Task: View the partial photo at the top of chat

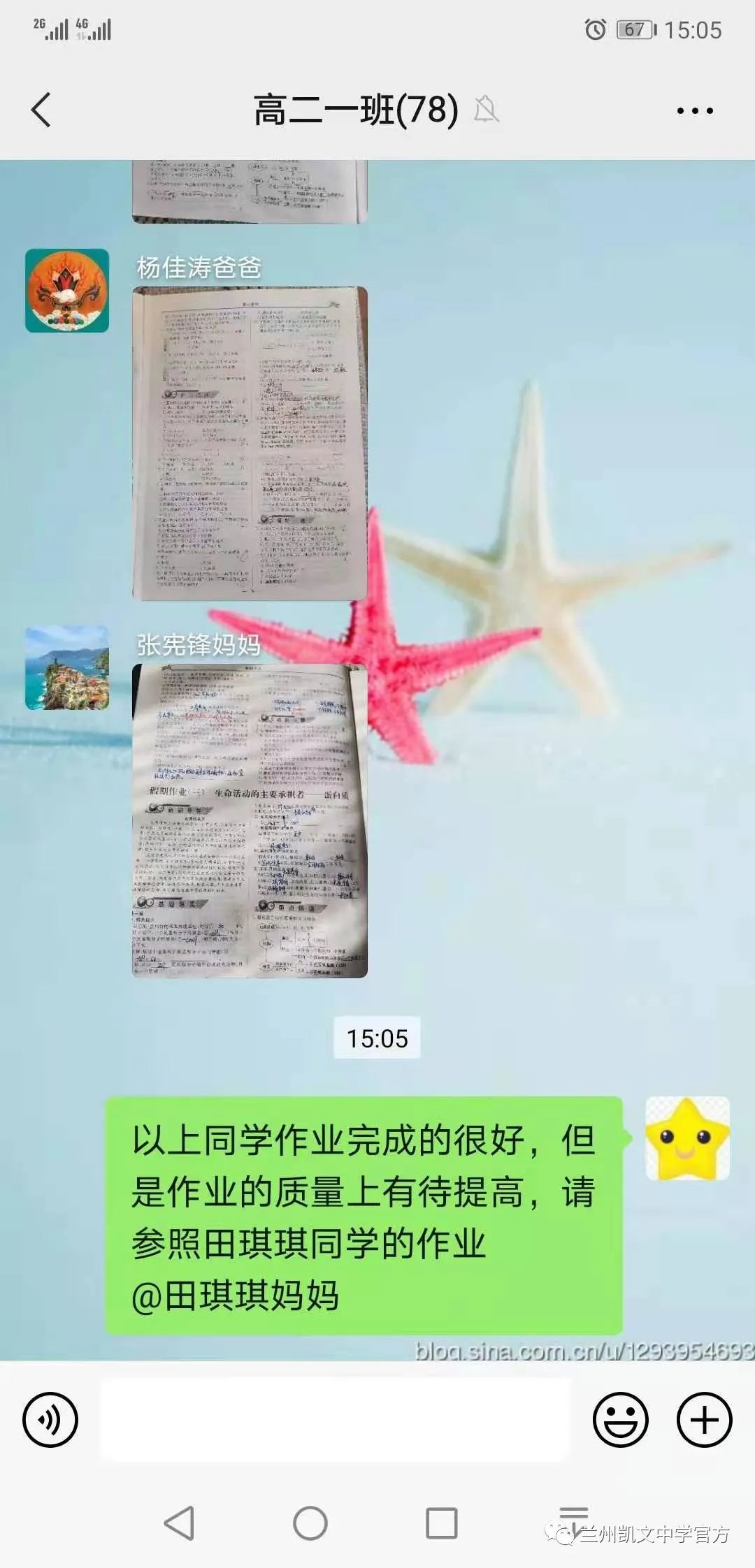Action: click(250, 191)
